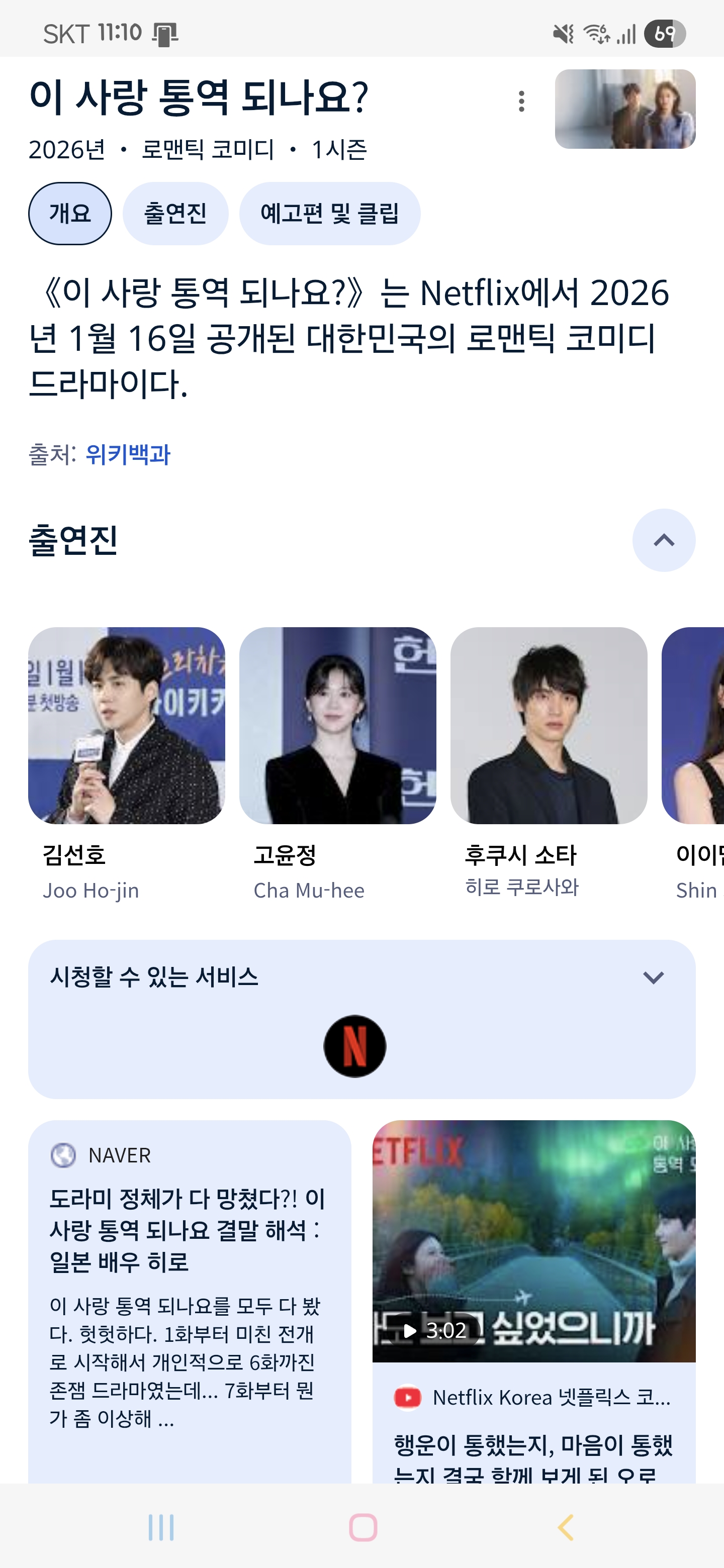Open the three-dot overflow menu

pyautogui.click(x=521, y=101)
